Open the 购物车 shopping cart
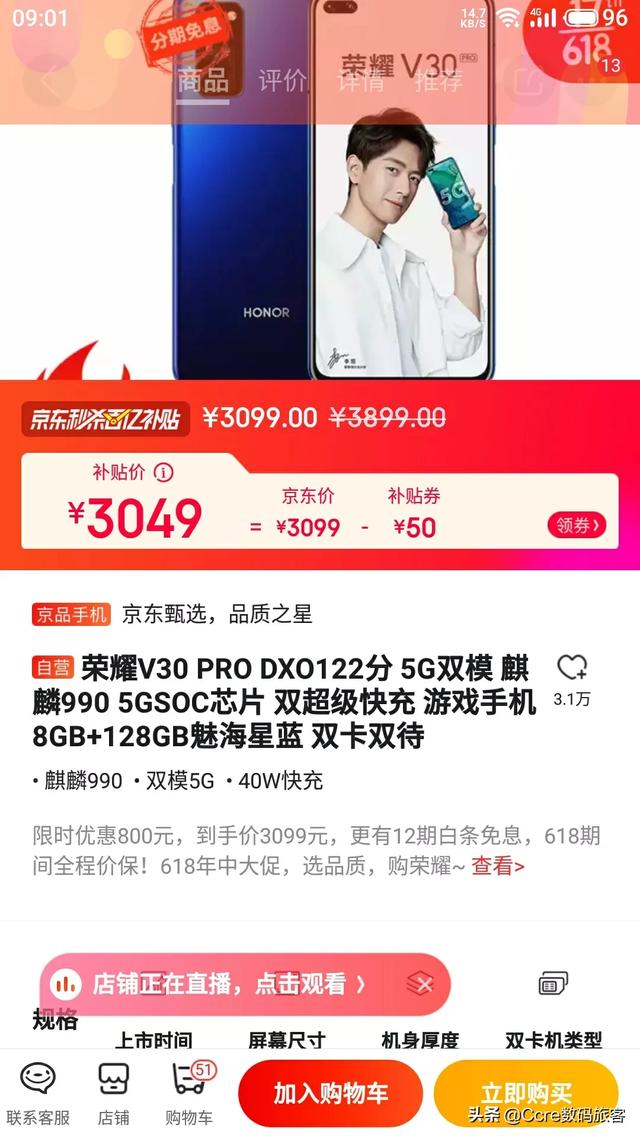 click(189, 1094)
